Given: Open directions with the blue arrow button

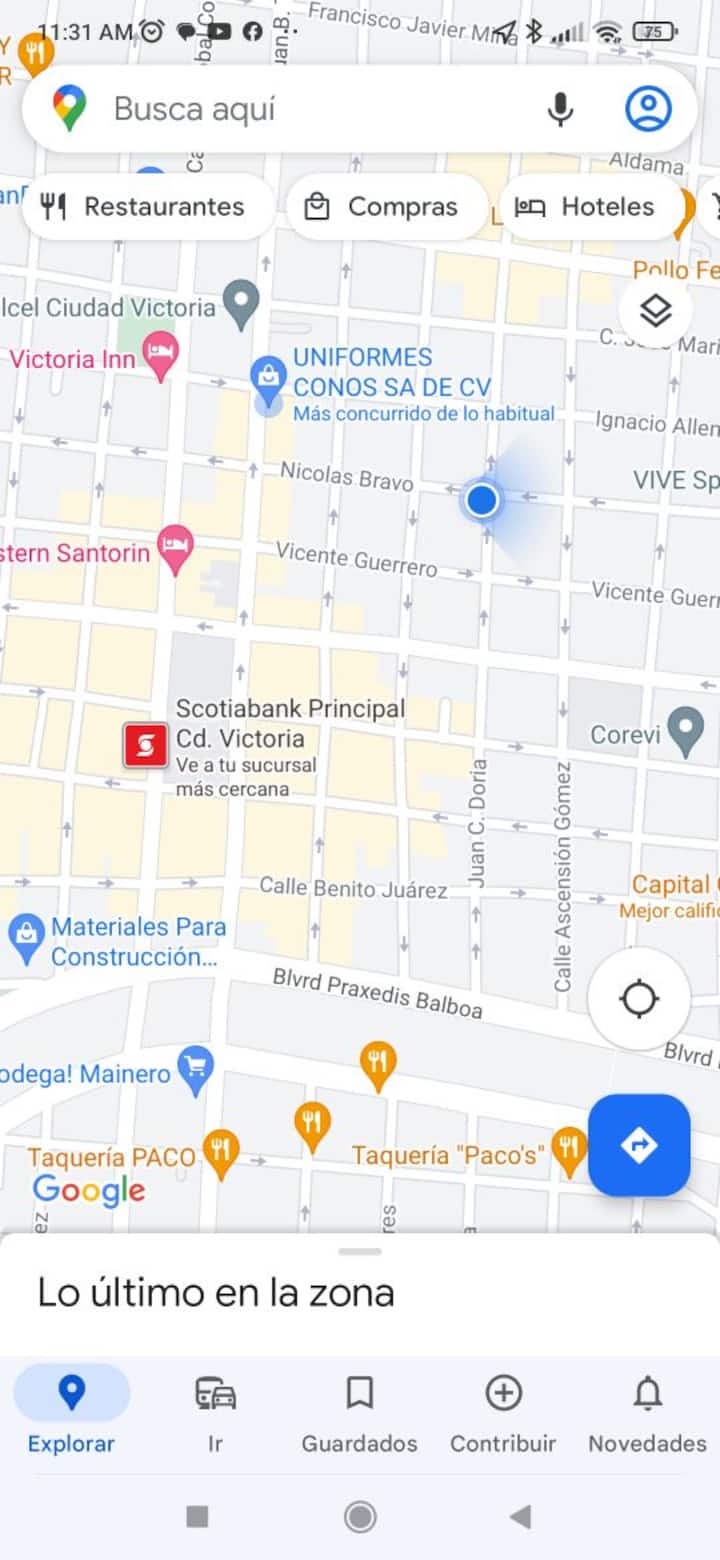Looking at the screenshot, I should tap(639, 1145).
